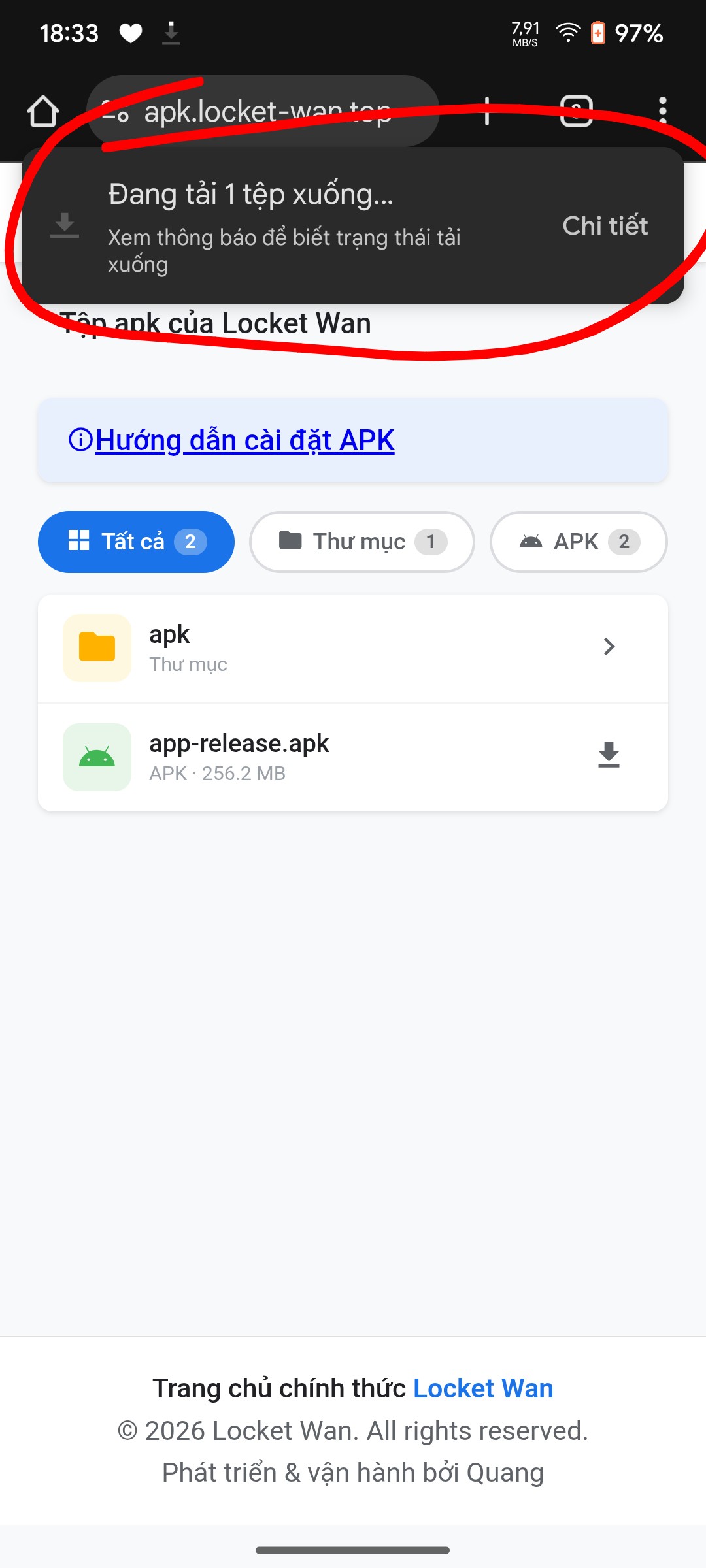Enable the APK filter showing 2 items
This screenshot has width=706, height=1568.
coord(578,541)
